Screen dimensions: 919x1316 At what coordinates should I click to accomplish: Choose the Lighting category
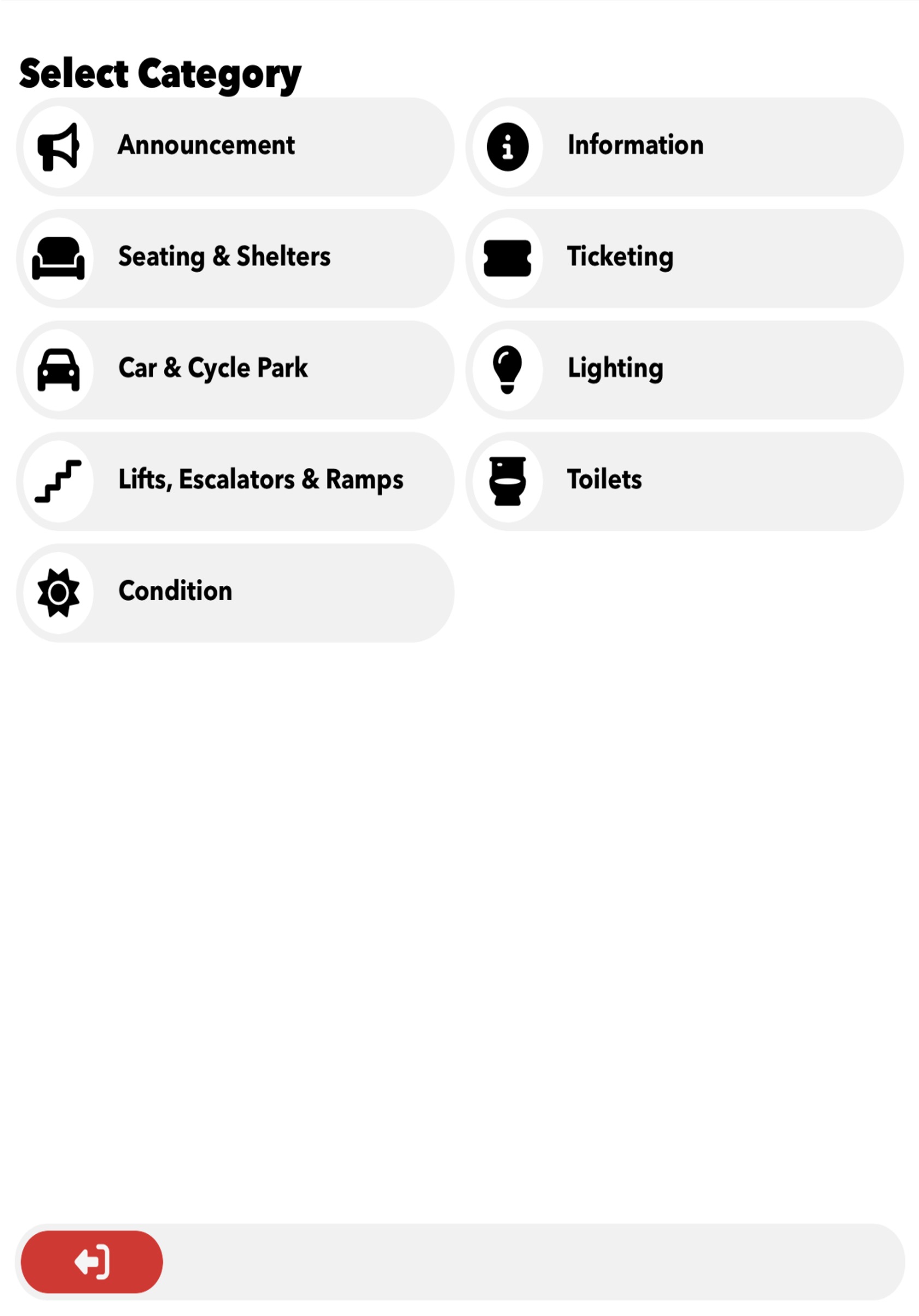coord(685,370)
